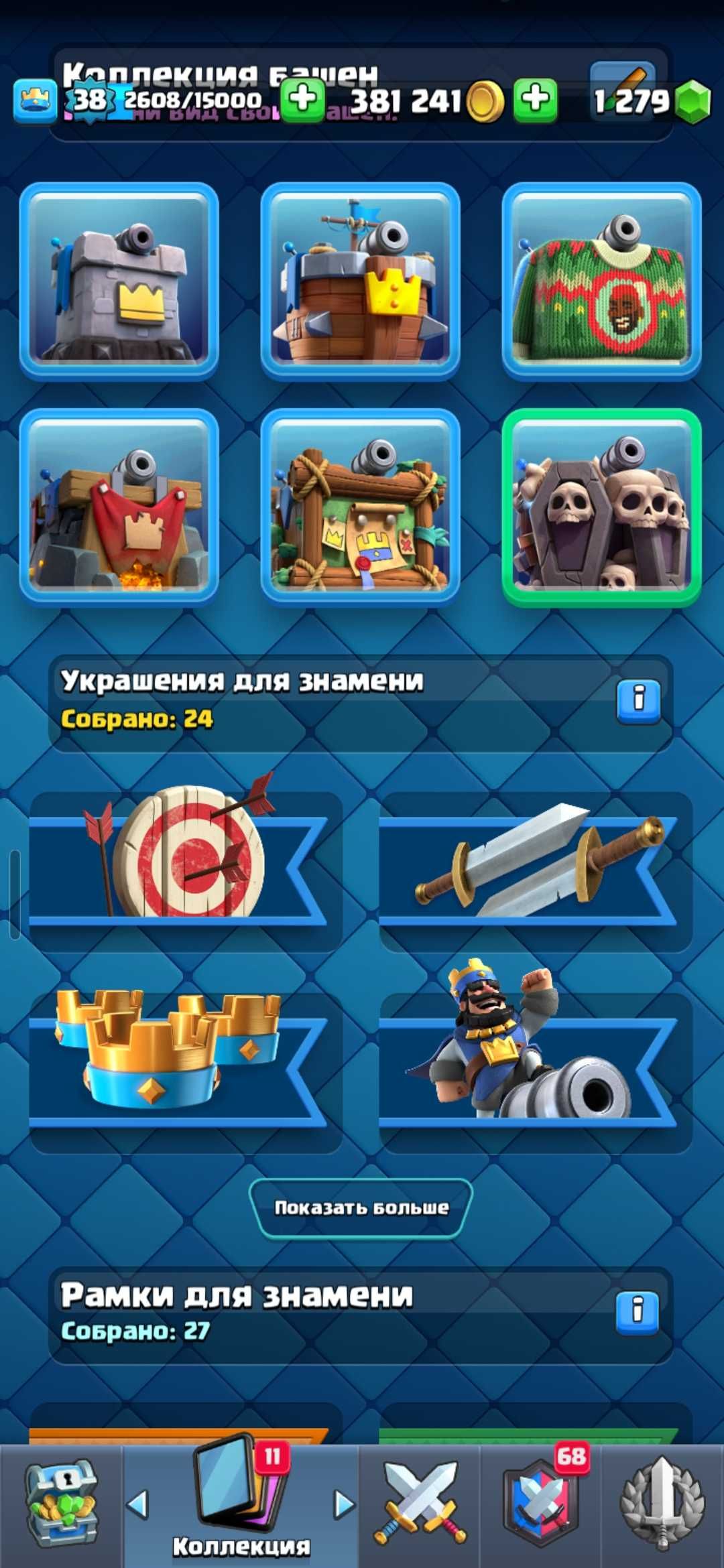Select the pirate ship tower skin
The image size is (724, 1568).
coord(361,280)
